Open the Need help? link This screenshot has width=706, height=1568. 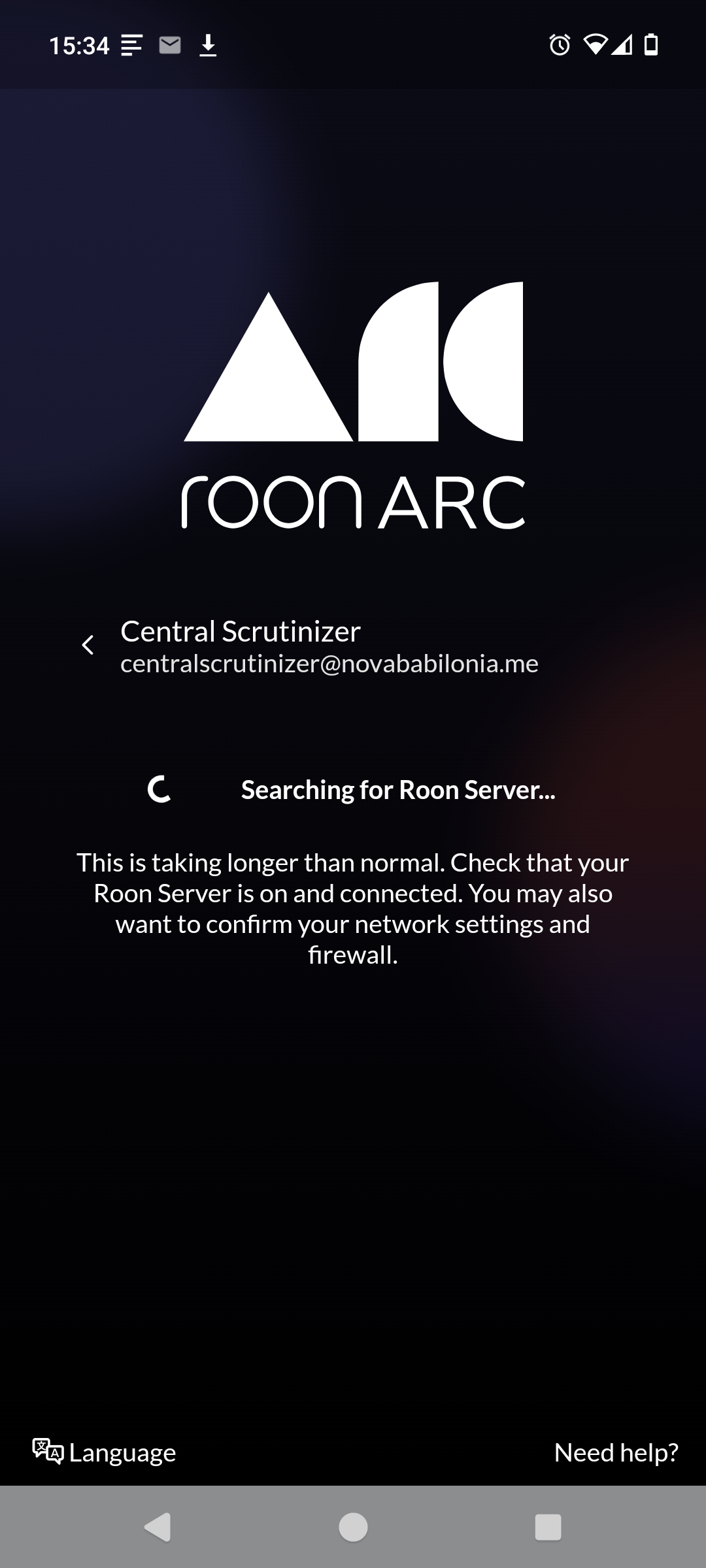coord(616,1452)
